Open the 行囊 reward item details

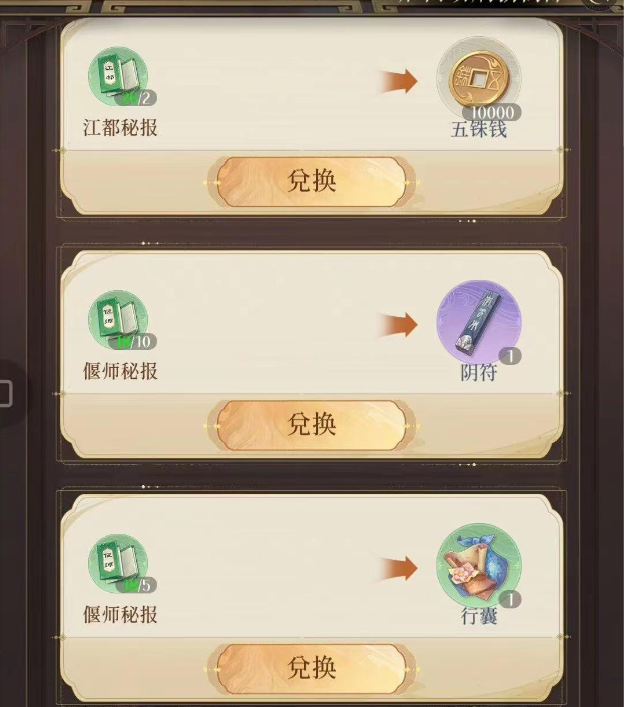pos(478,566)
